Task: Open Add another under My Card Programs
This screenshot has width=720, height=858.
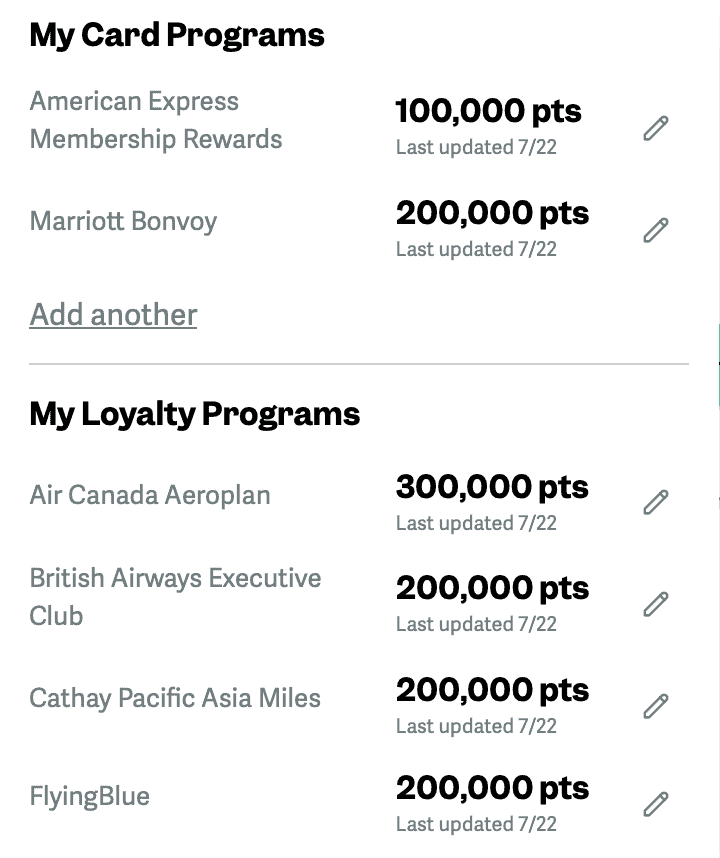Action: click(x=113, y=315)
